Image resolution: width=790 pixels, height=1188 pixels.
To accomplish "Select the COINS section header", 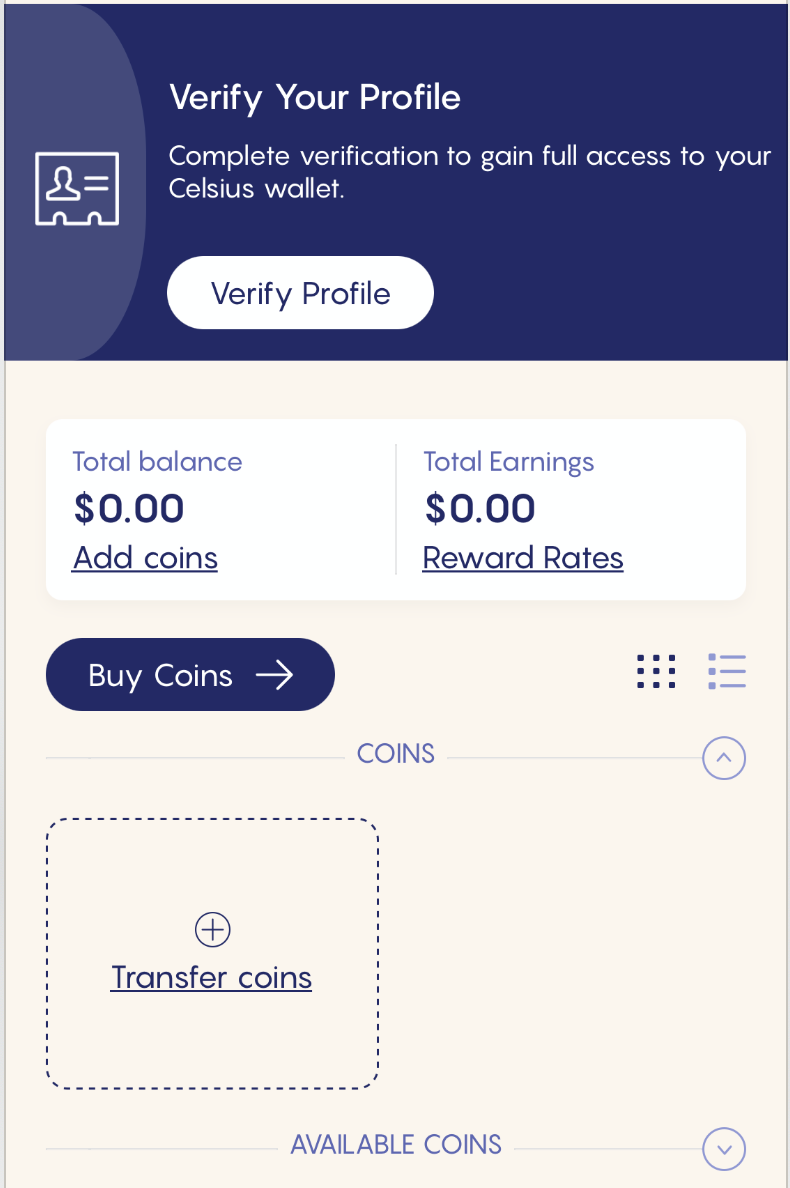I will tap(395, 753).
